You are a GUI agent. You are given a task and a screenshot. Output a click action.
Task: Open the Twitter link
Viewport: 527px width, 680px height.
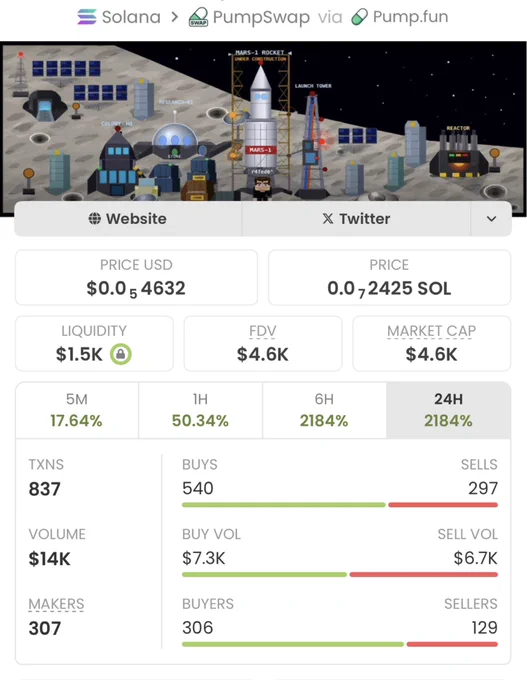coord(356,219)
